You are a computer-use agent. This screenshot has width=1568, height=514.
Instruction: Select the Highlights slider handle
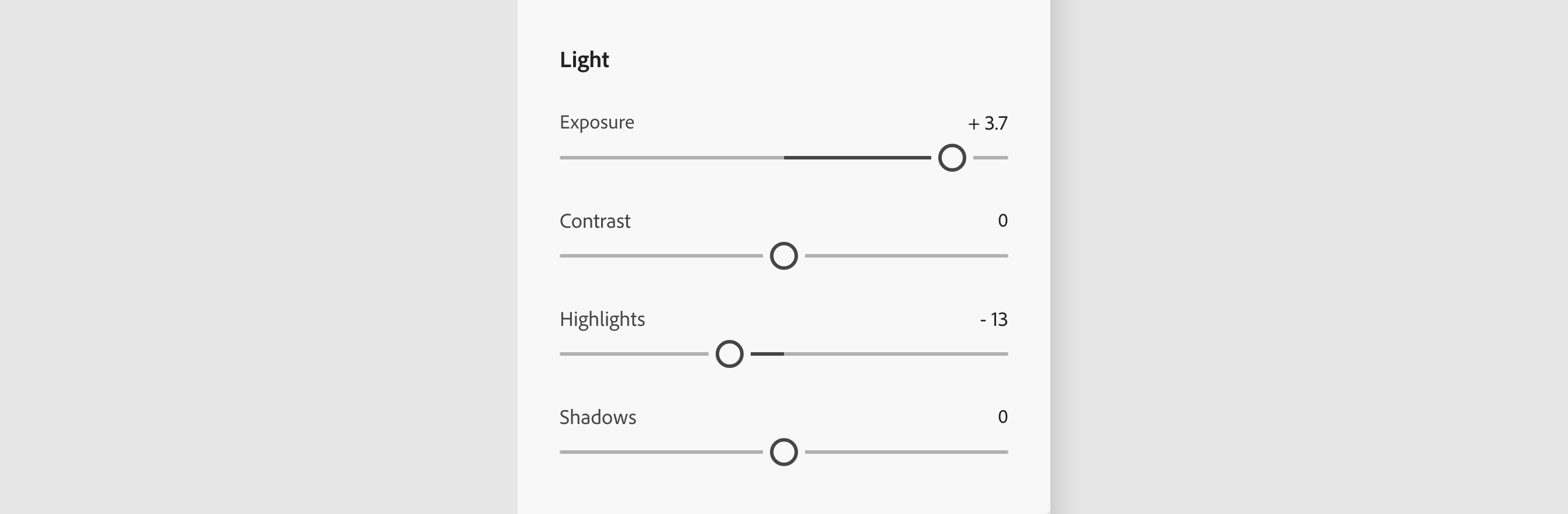click(x=729, y=354)
